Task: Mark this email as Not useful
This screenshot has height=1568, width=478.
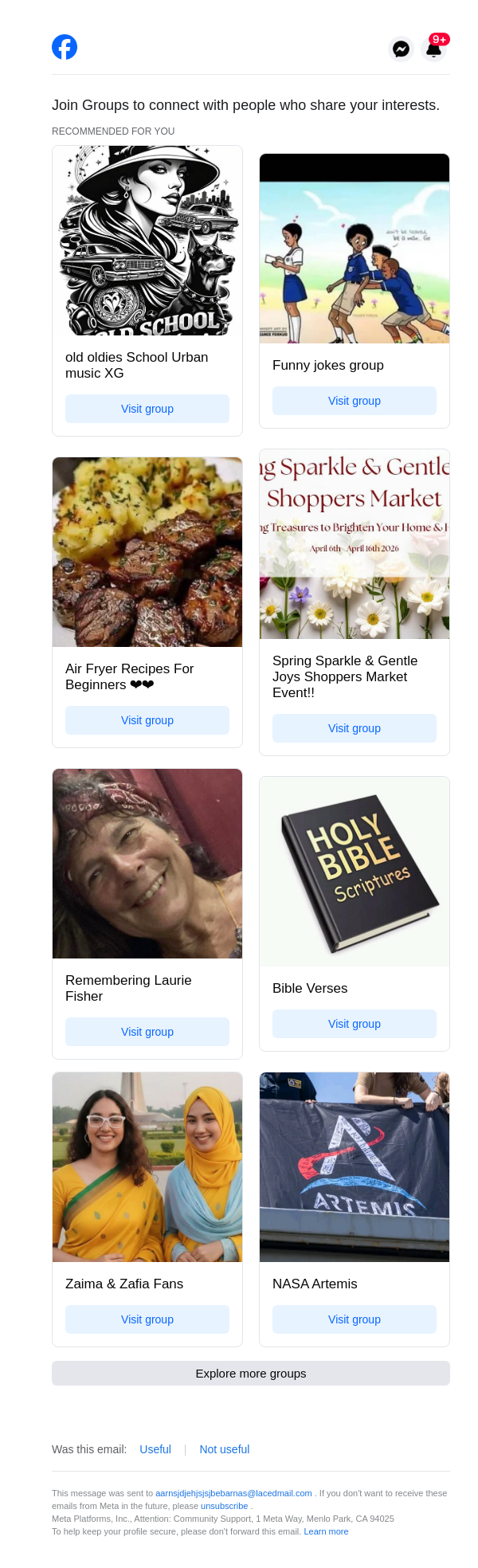Action: tap(225, 1449)
